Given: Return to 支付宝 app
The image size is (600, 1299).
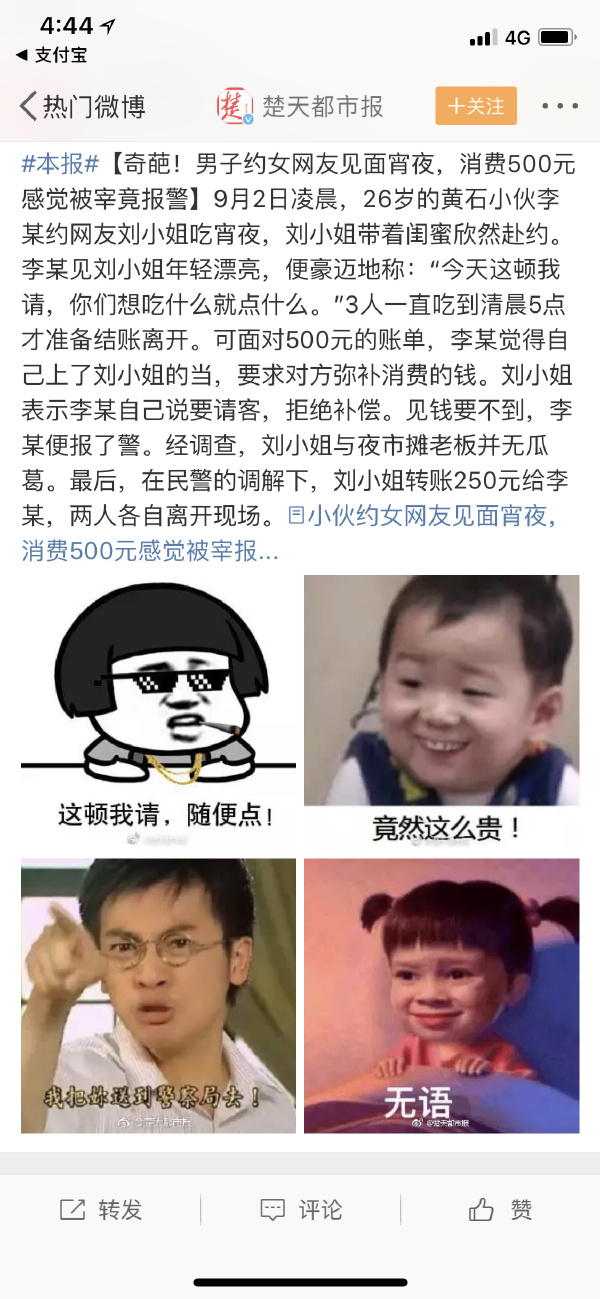Looking at the screenshot, I should pyautogui.click(x=52, y=56).
